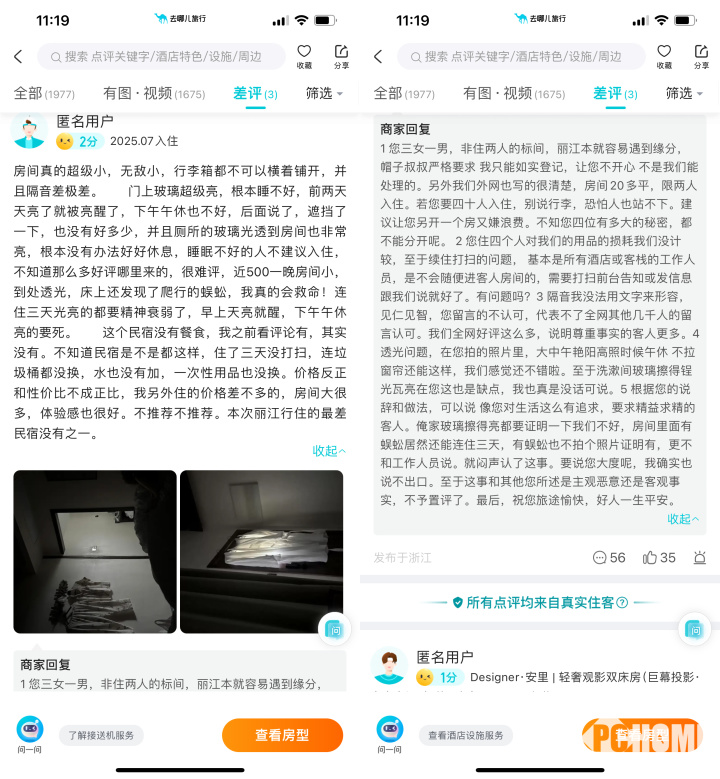This screenshot has width=720, height=779.
Task: Open the 56 comments on this review
Action: [x=609, y=558]
